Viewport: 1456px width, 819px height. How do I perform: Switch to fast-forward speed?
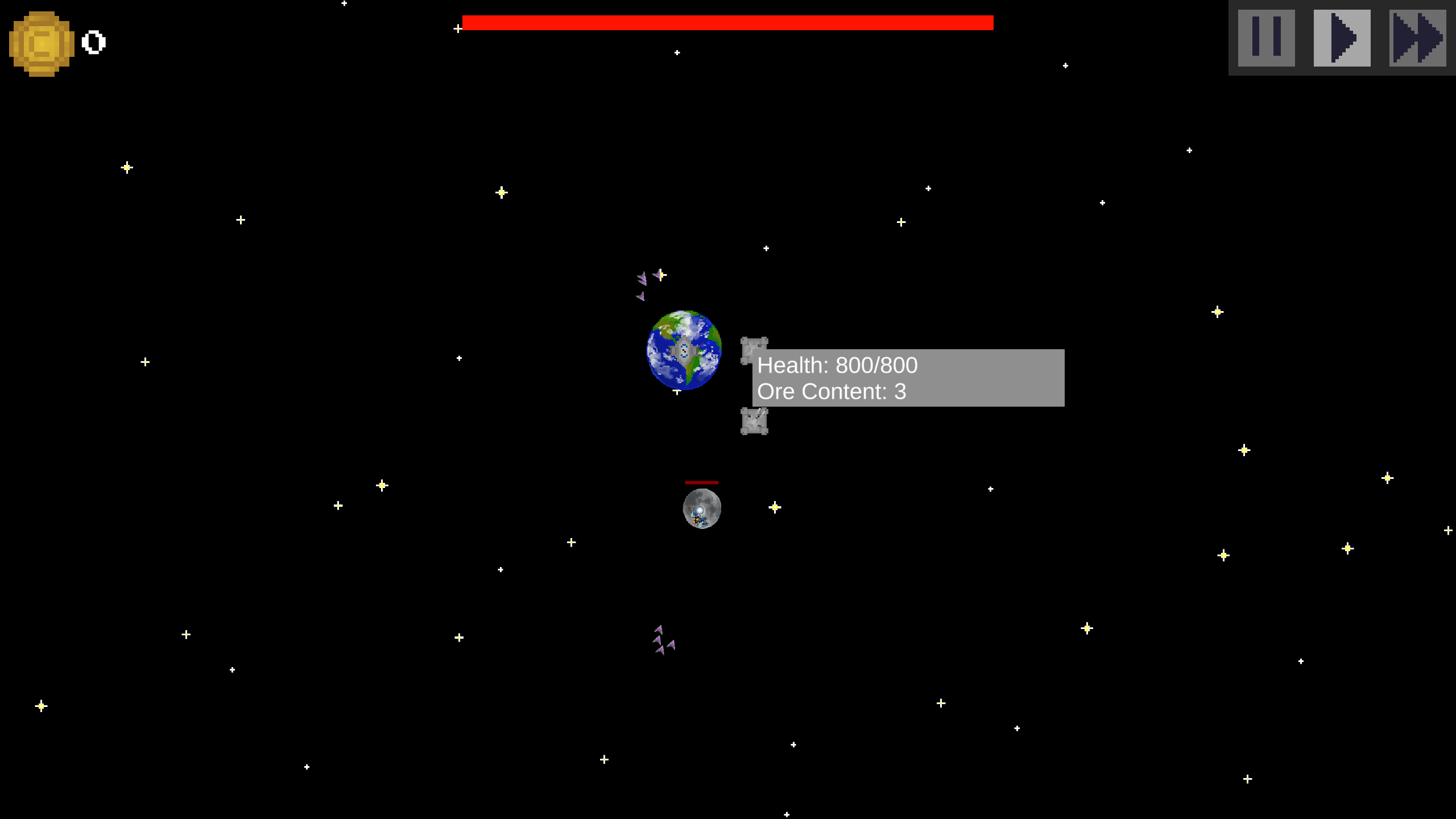(x=1417, y=38)
